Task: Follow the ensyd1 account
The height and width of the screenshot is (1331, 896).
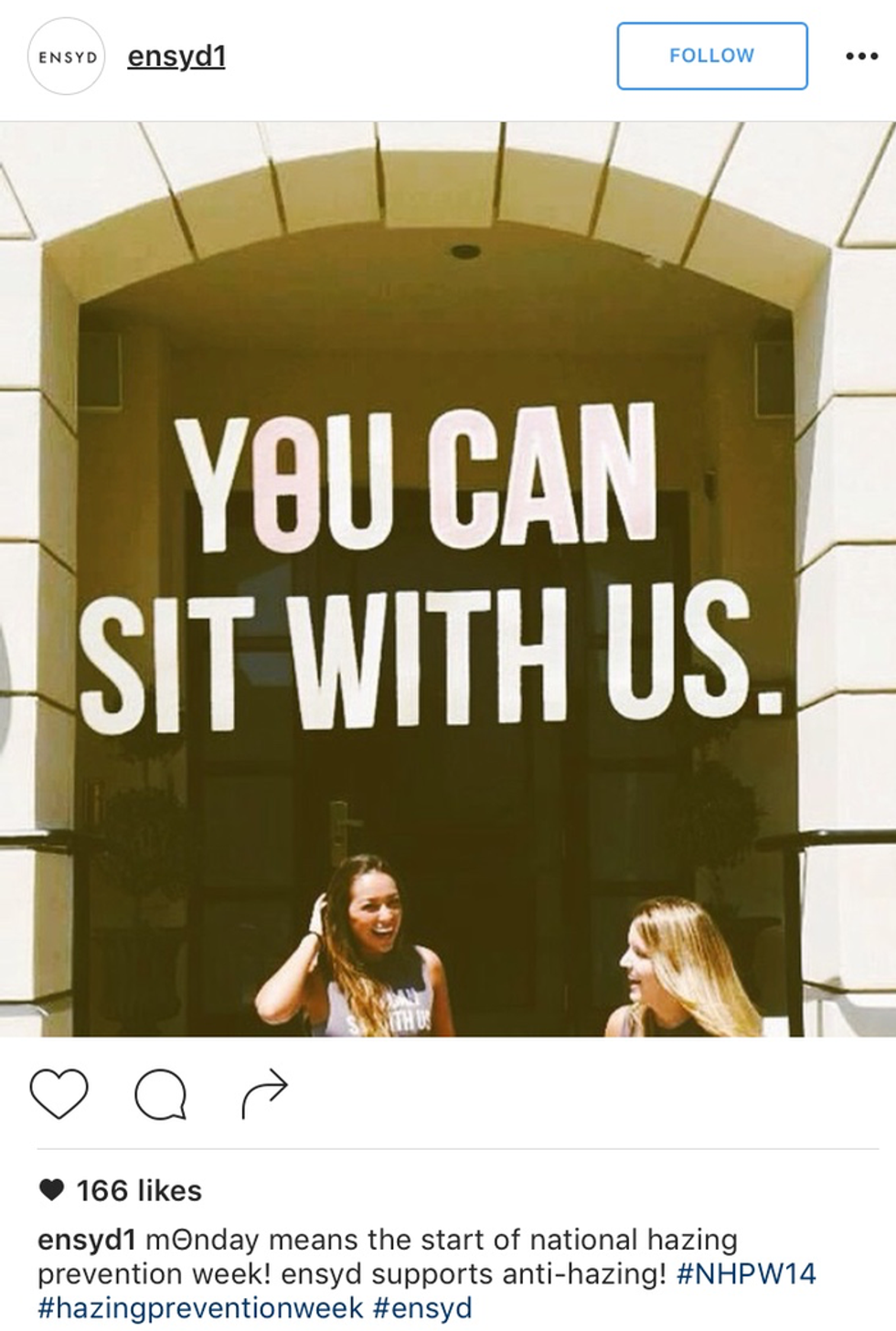Action: (x=711, y=56)
